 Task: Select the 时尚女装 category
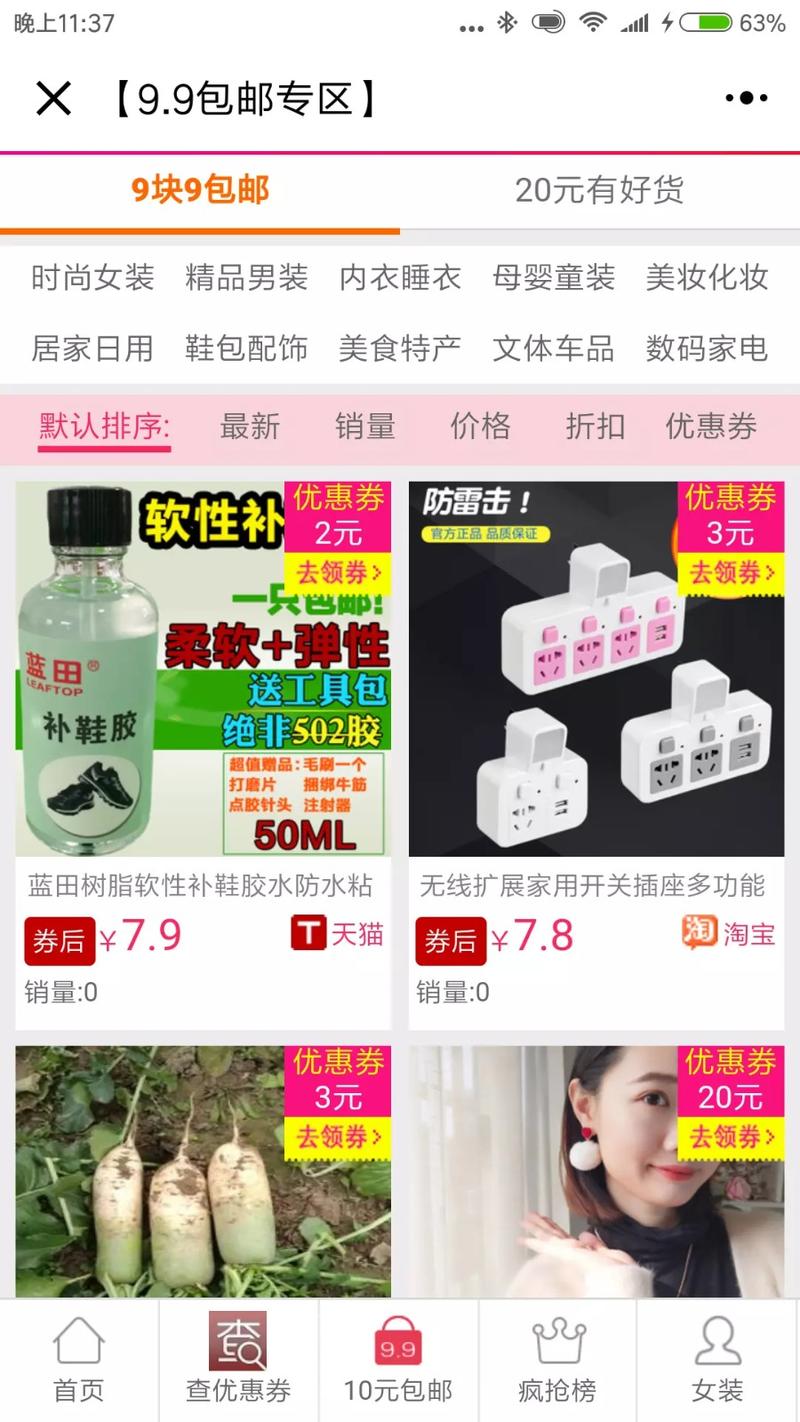pyautogui.click(x=92, y=278)
